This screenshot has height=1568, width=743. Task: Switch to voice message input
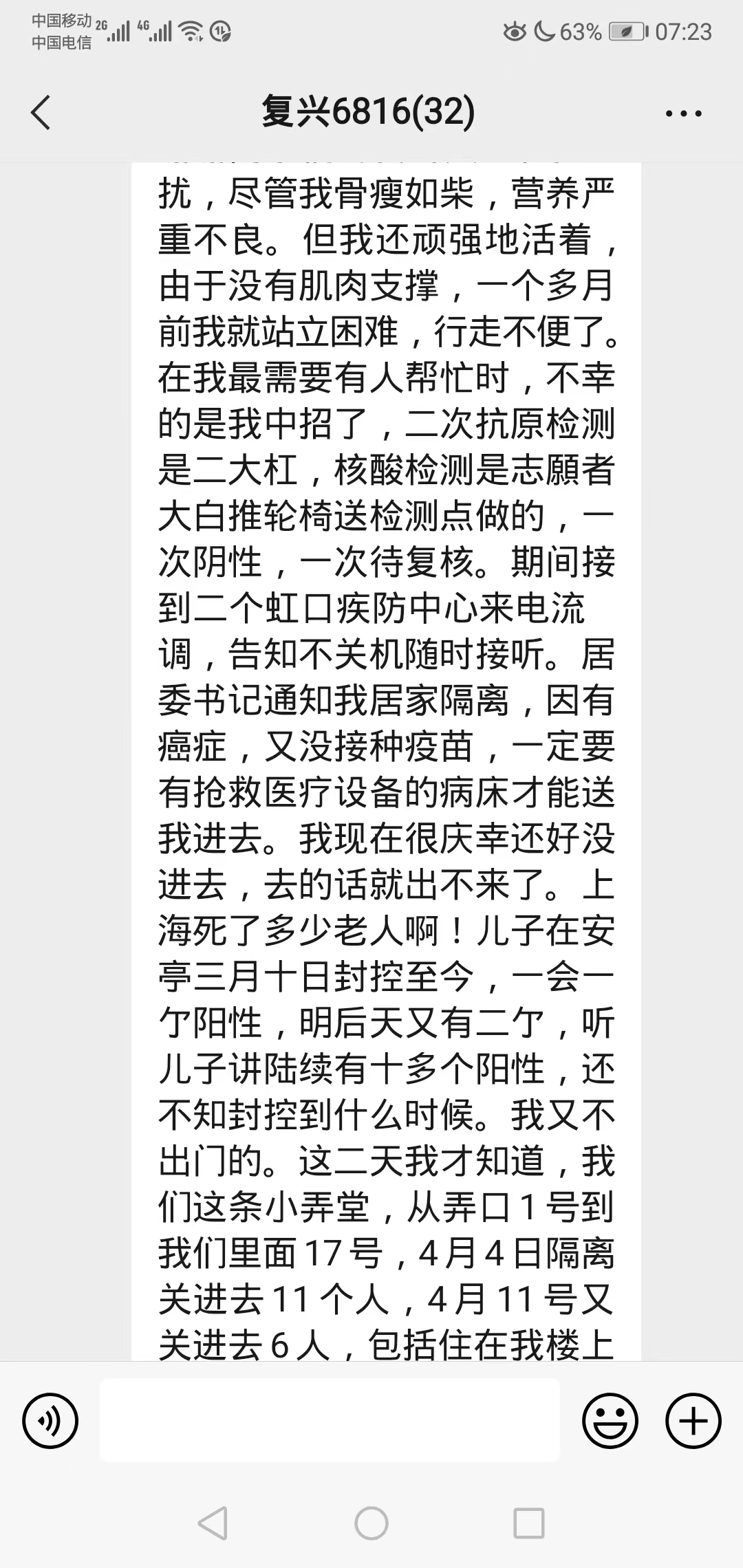coord(50,1421)
